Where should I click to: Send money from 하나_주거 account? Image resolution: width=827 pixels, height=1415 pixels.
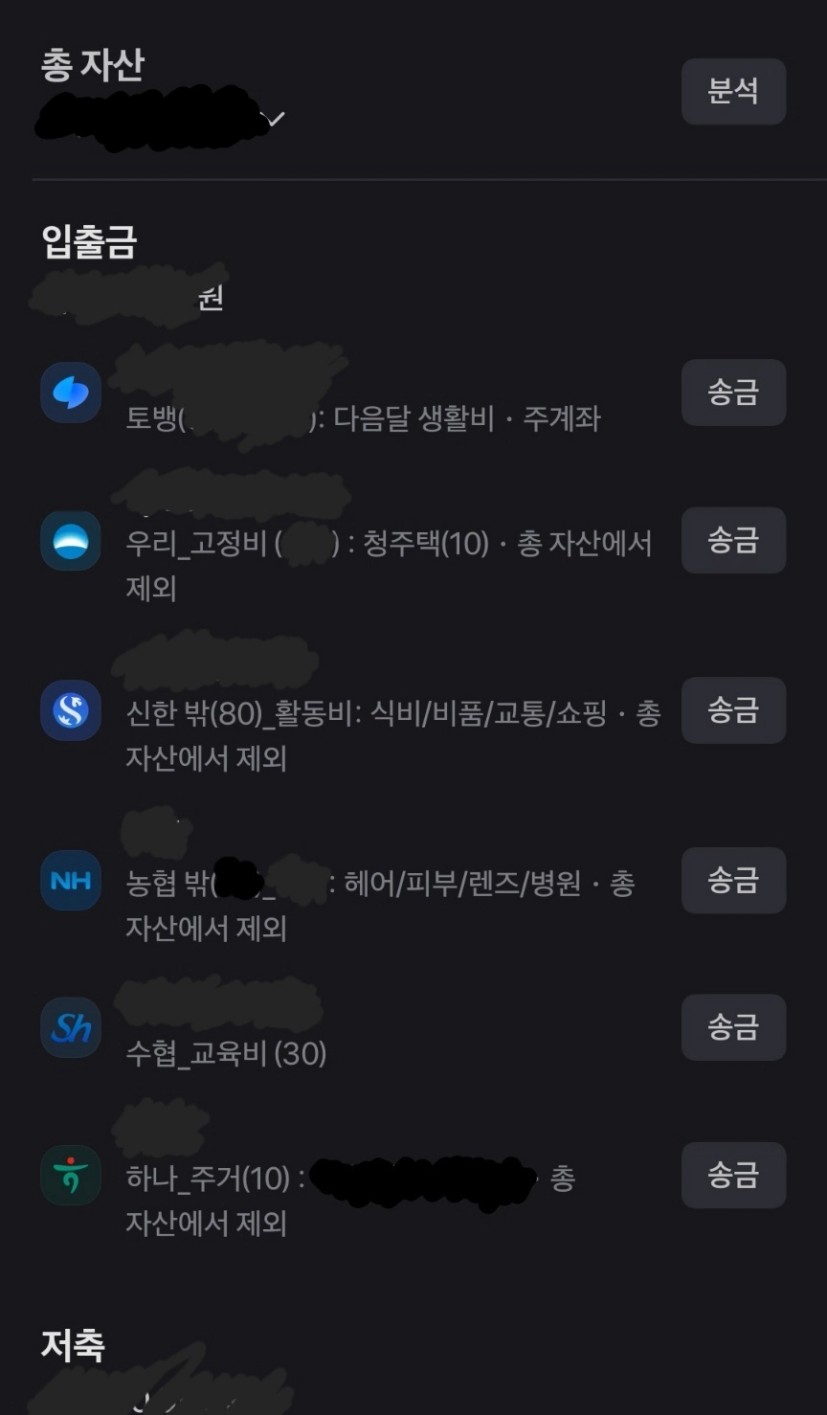pyautogui.click(x=733, y=1175)
